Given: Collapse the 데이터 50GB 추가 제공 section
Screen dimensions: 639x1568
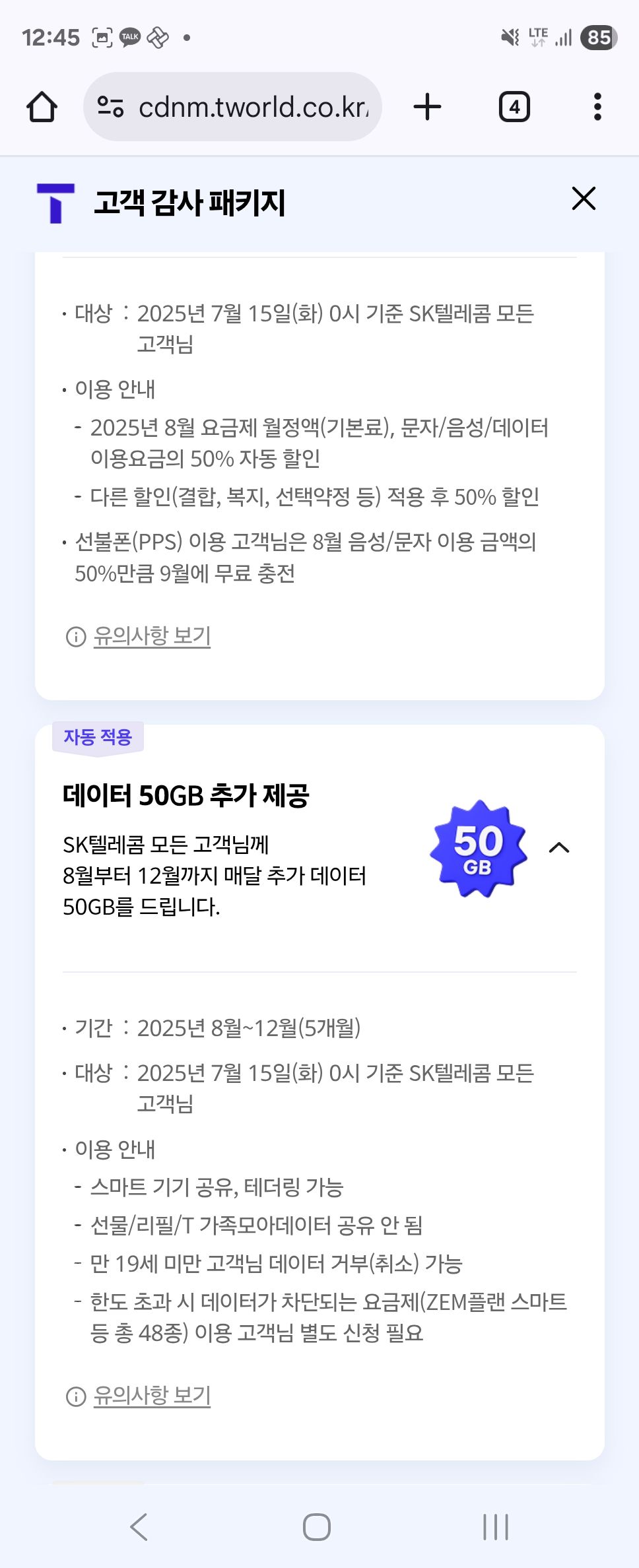Looking at the screenshot, I should [x=559, y=848].
